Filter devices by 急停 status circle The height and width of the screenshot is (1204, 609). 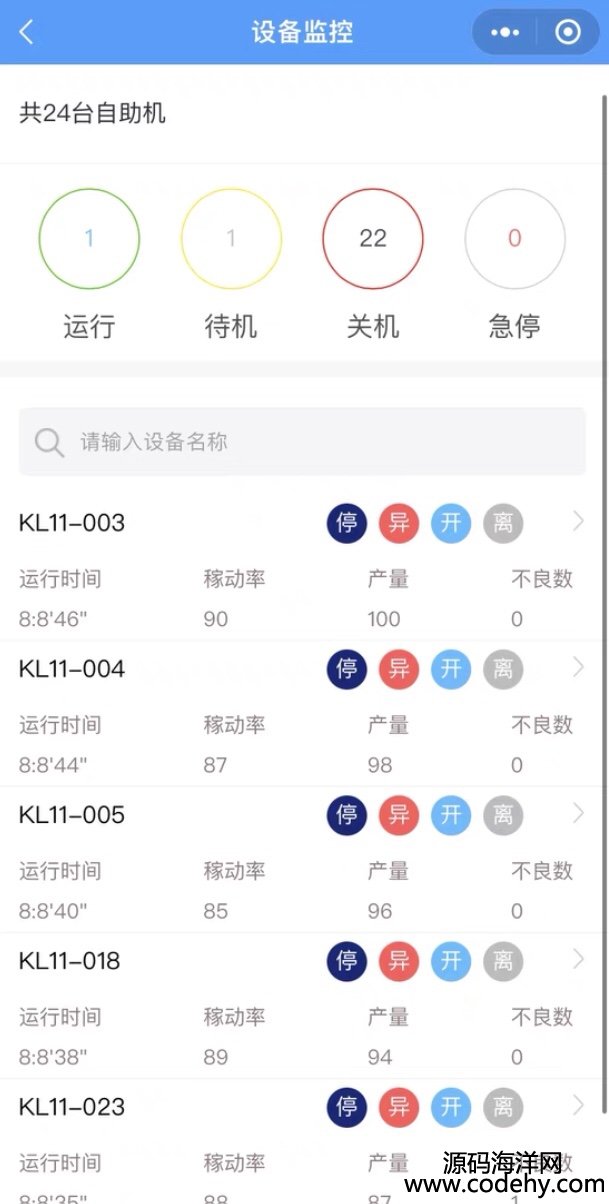[x=515, y=239]
